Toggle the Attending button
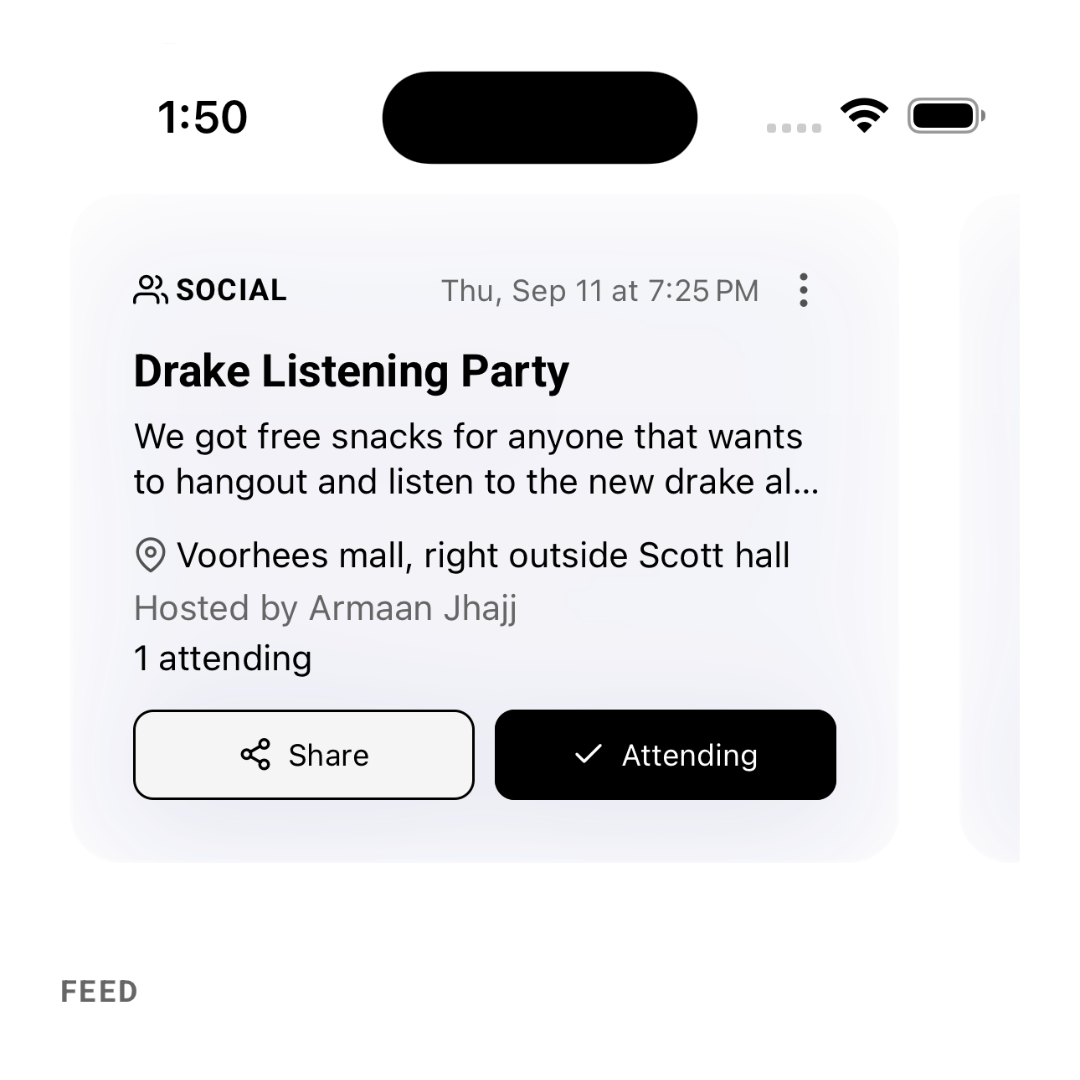1080x1080 pixels. pos(665,755)
